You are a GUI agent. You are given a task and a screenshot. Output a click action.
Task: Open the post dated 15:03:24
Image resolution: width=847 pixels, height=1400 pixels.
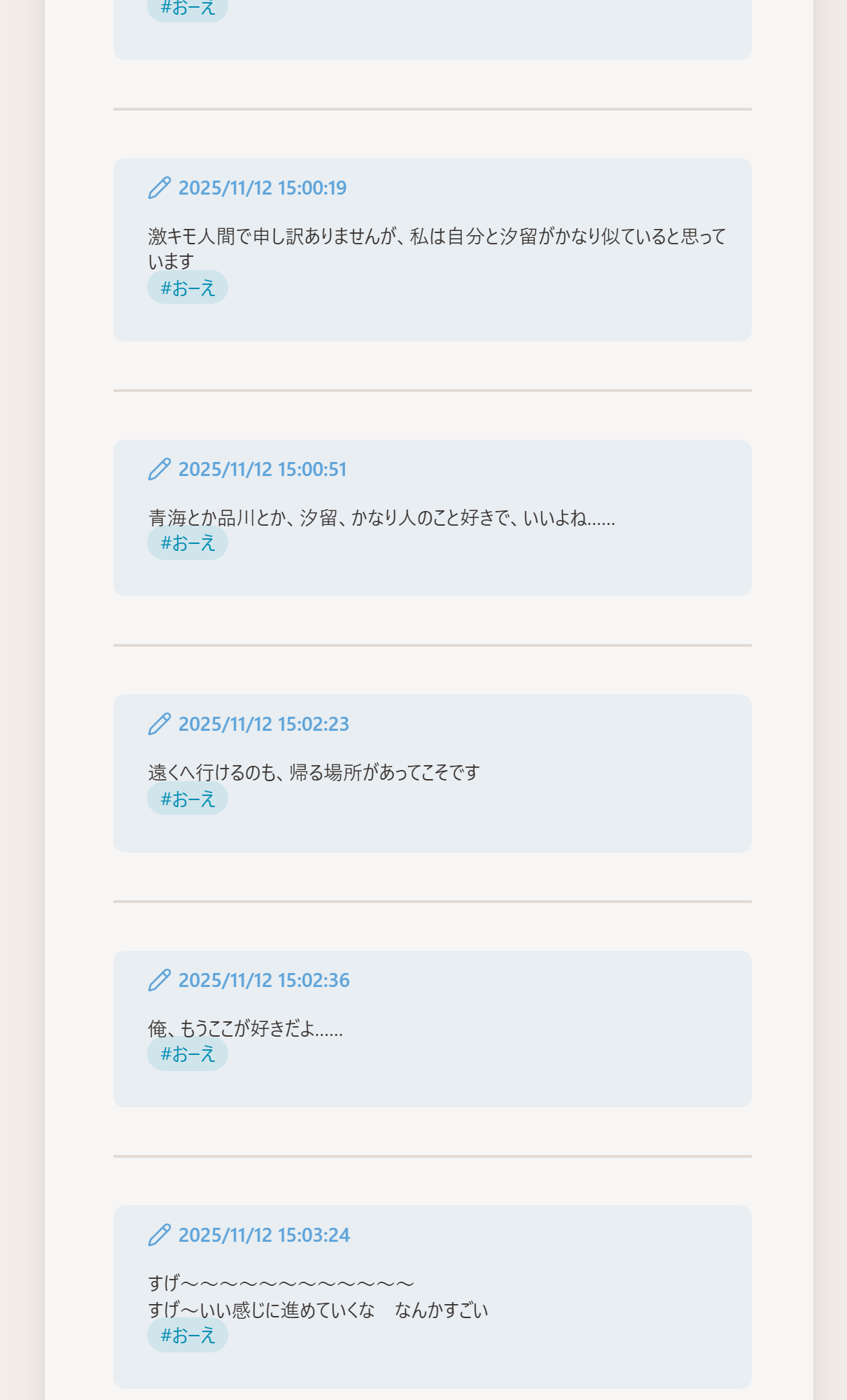tap(263, 1235)
